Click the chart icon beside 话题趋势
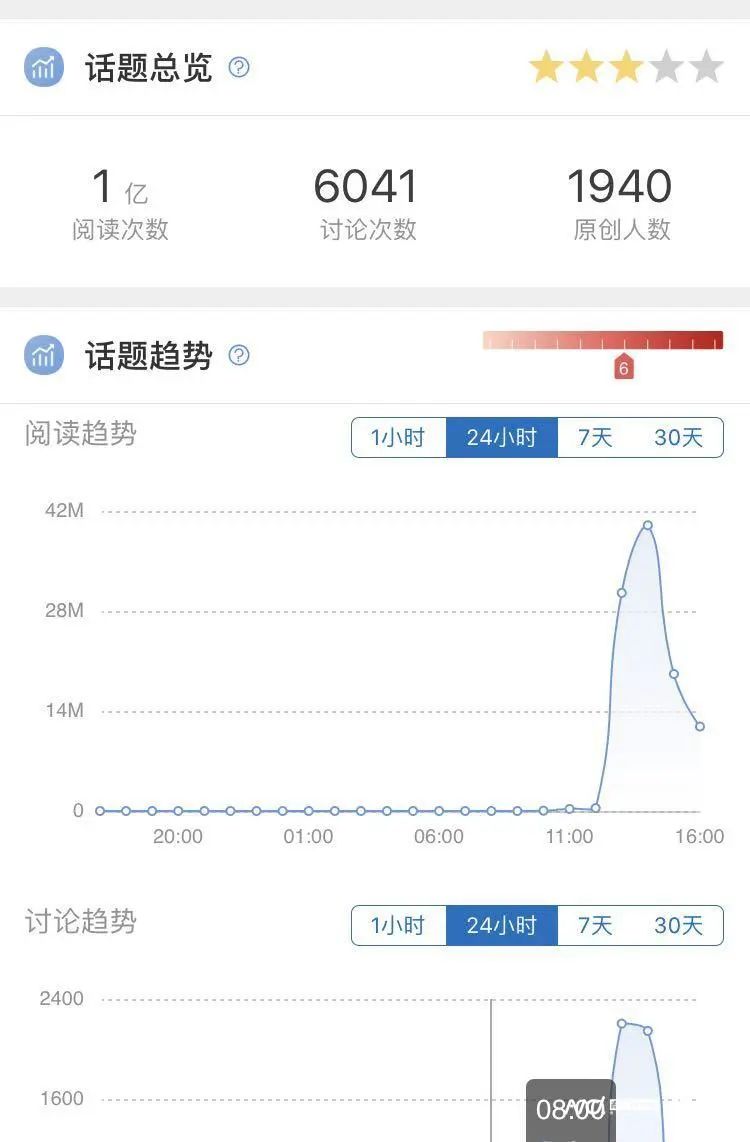 43,355
